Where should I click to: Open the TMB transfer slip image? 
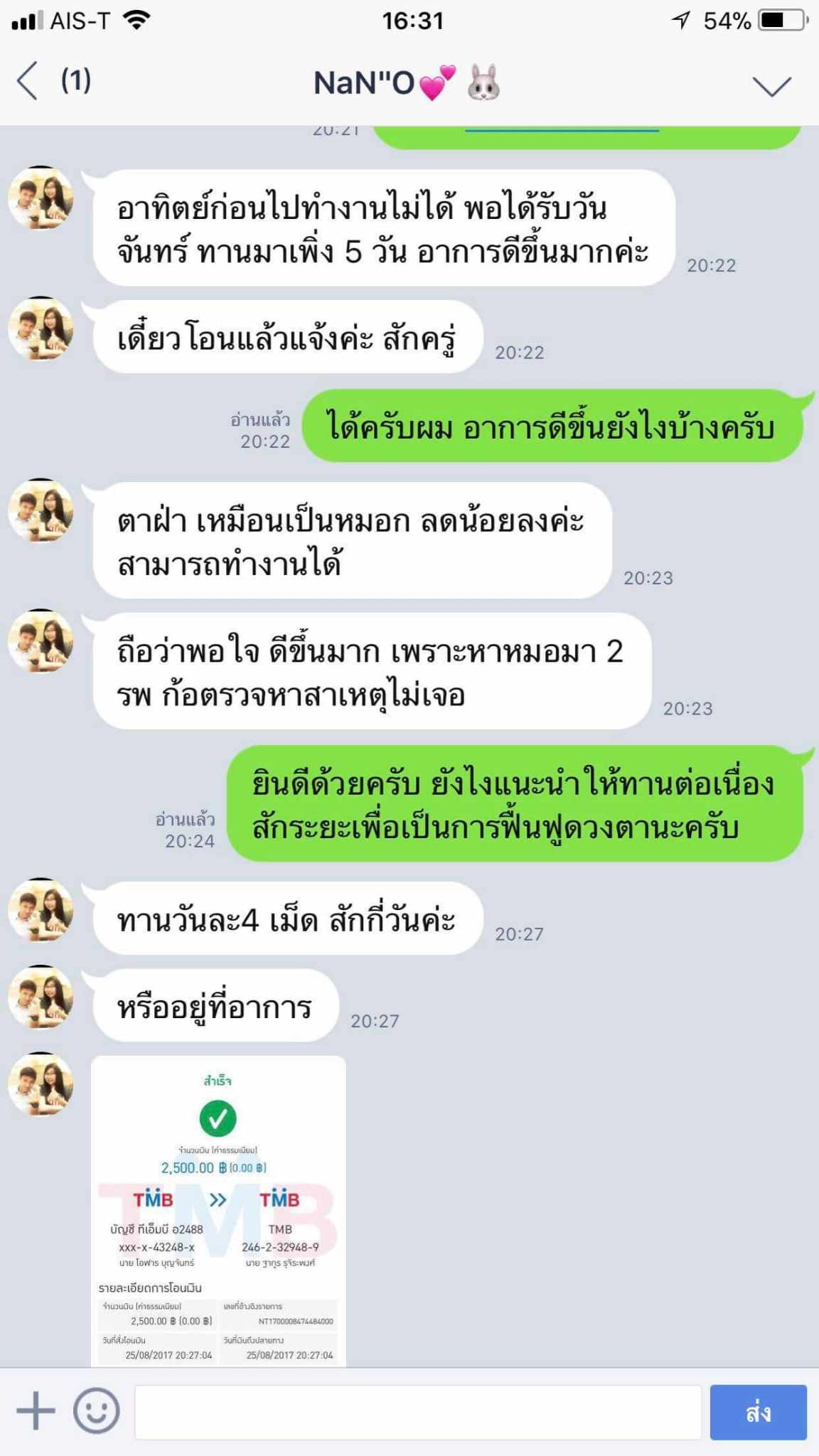[x=218, y=1210]
